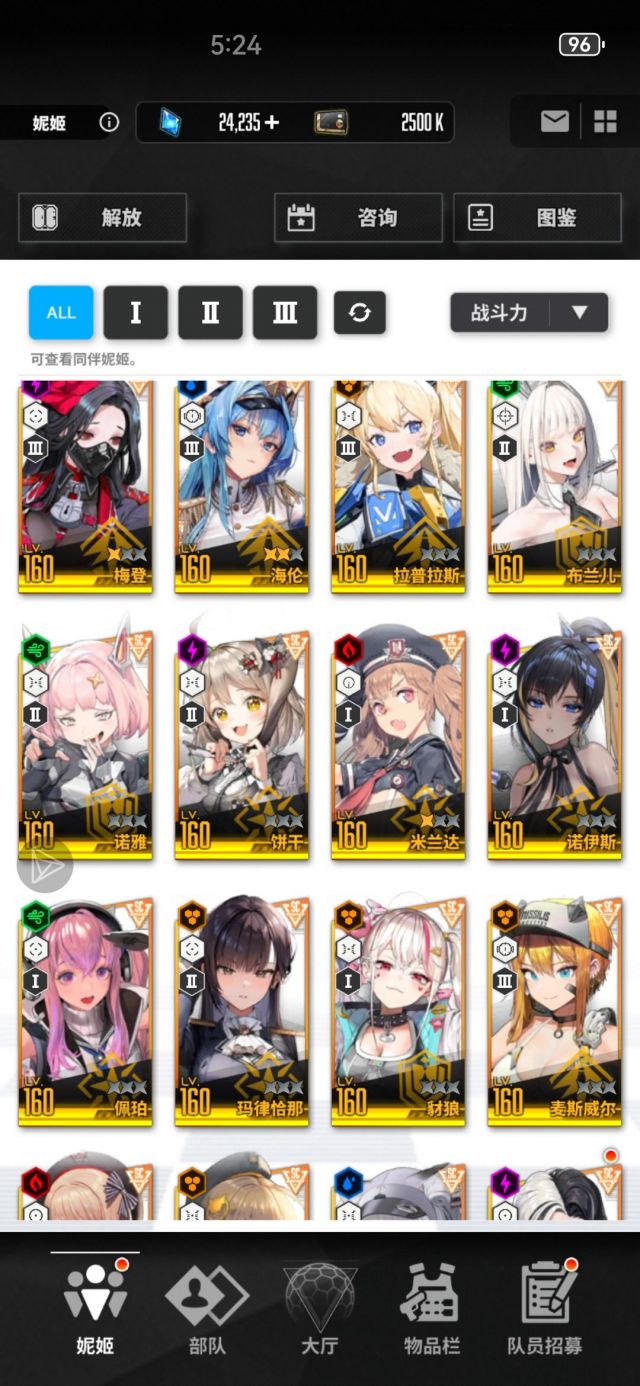Open the 咨询 button

(358, 217)
